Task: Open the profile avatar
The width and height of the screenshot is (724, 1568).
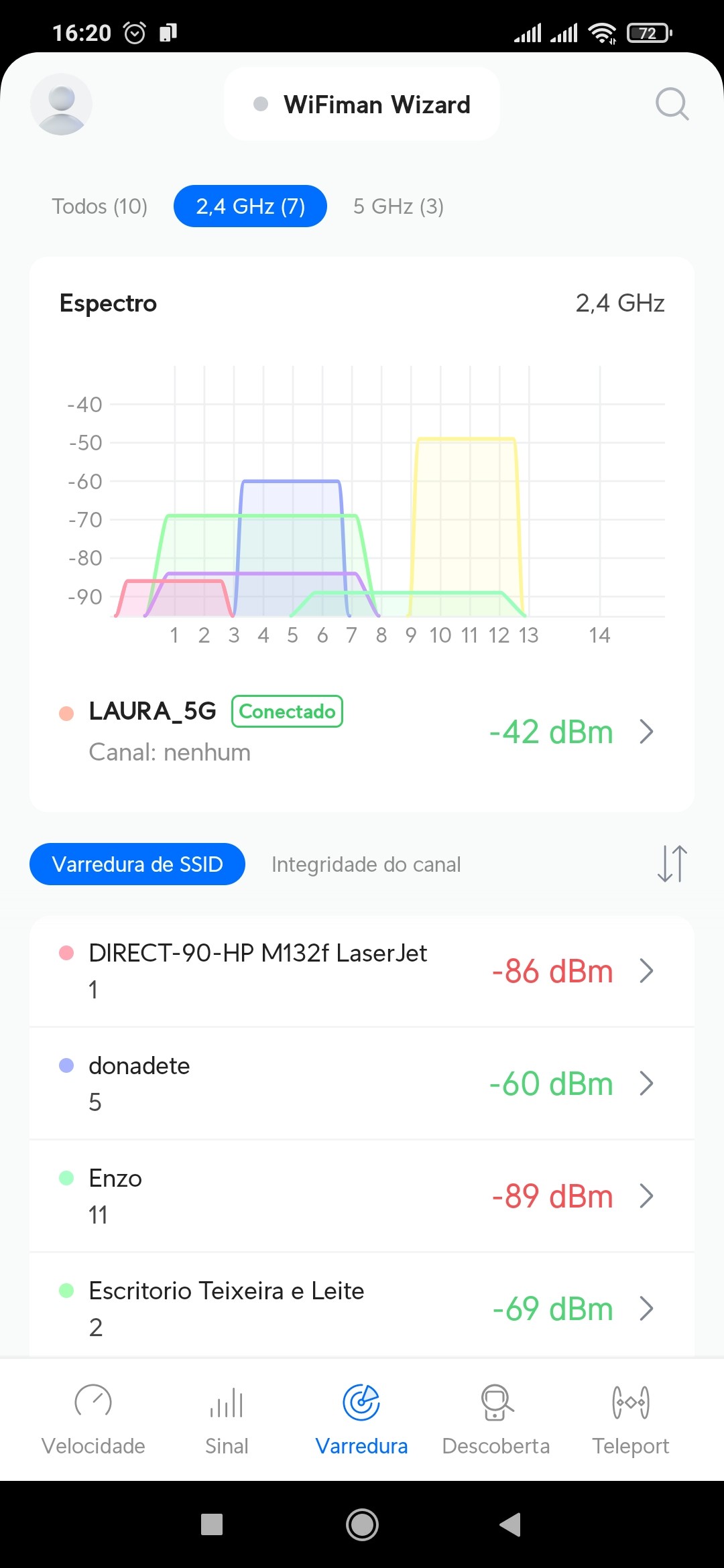Action: pos(61,104)
